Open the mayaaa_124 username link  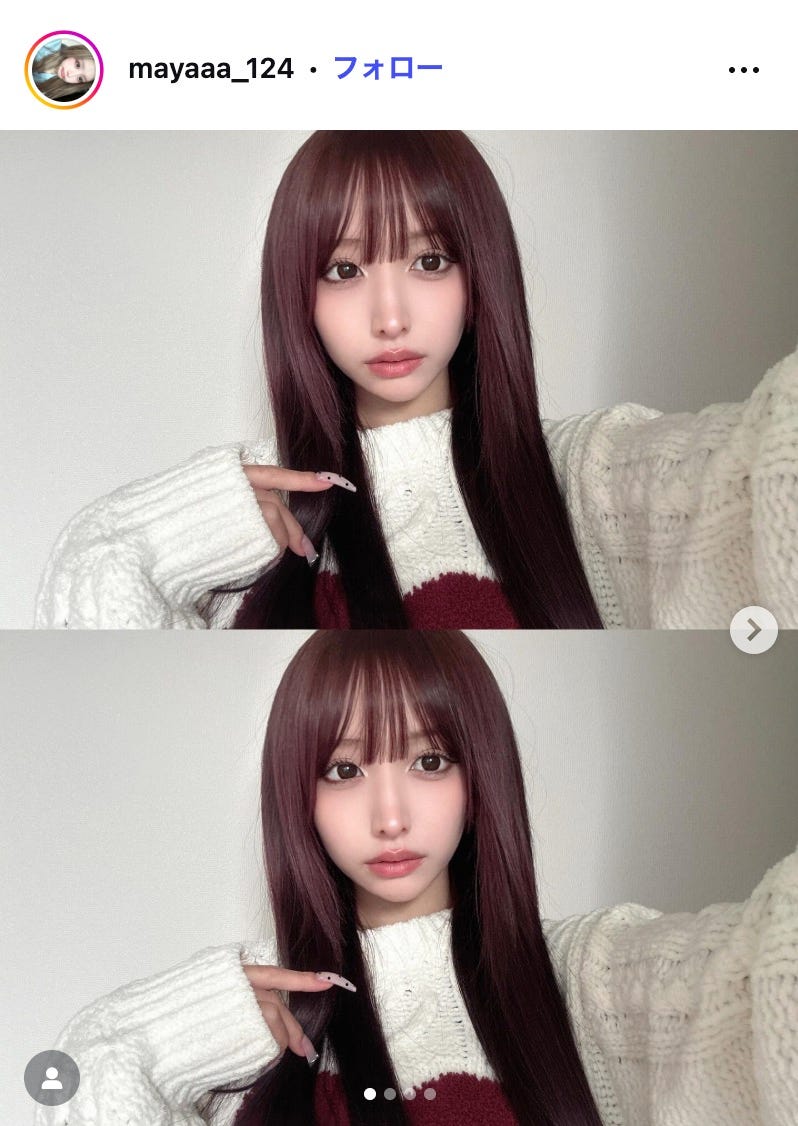(211, 69)
